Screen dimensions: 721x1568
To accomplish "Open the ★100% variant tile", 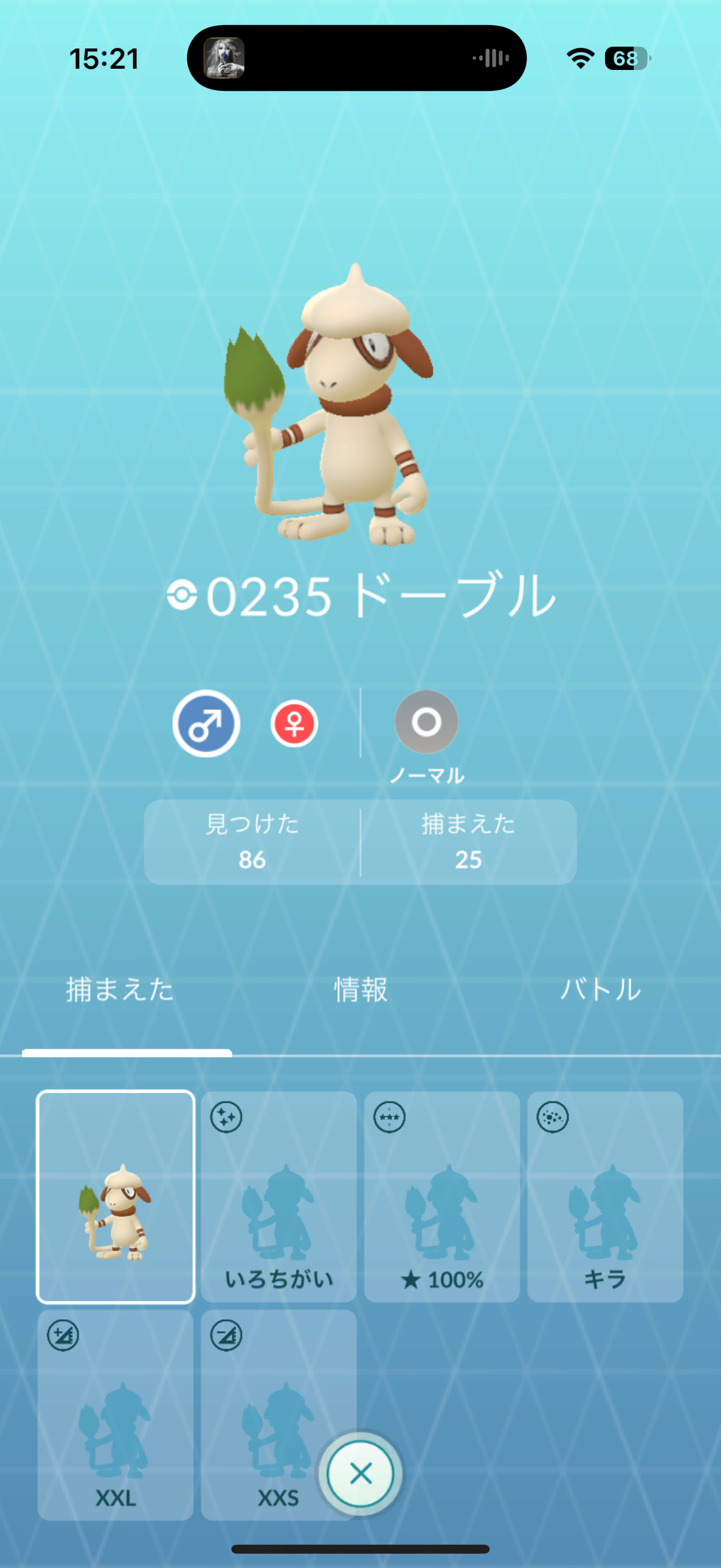I will pos(442,1197).
